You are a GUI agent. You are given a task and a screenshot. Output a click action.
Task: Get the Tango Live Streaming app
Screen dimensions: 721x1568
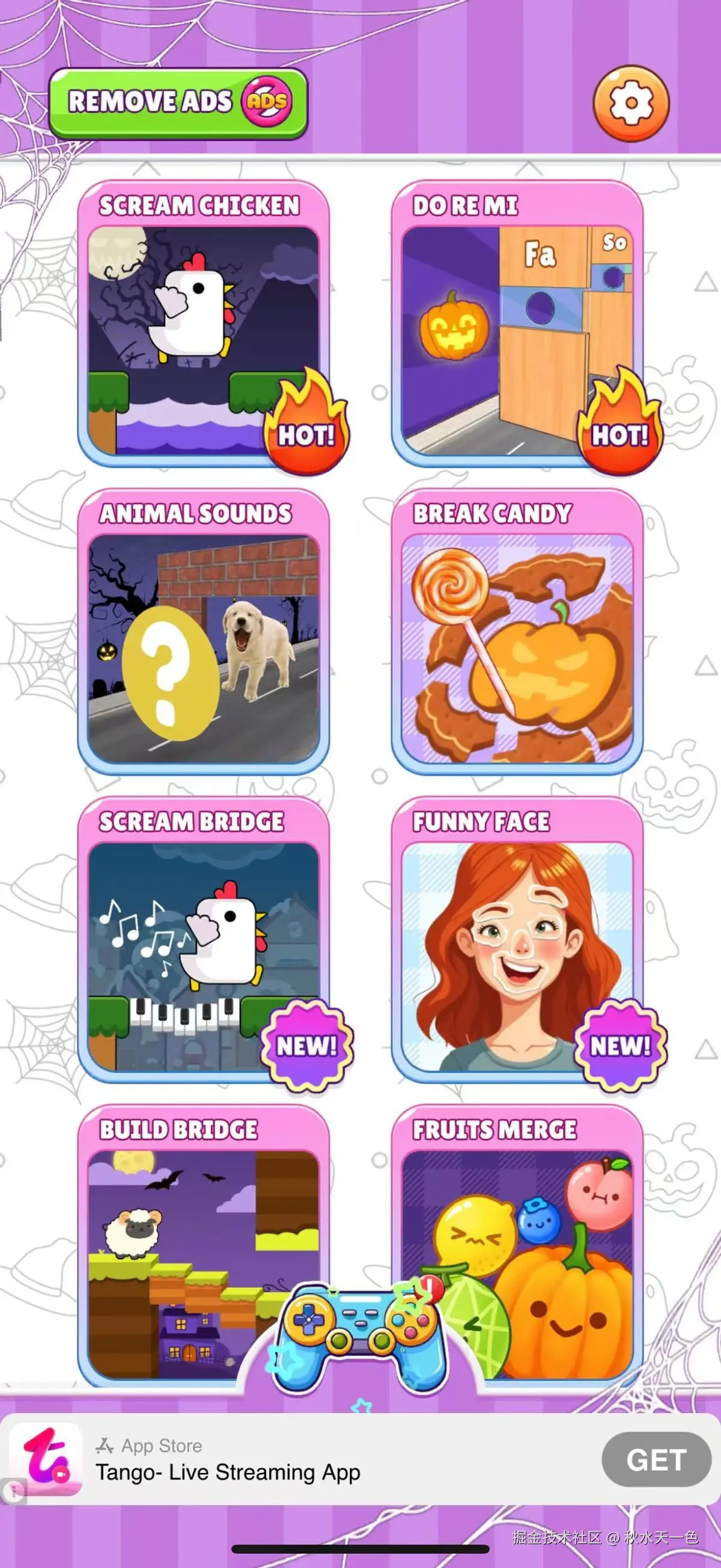[656, 1460]
